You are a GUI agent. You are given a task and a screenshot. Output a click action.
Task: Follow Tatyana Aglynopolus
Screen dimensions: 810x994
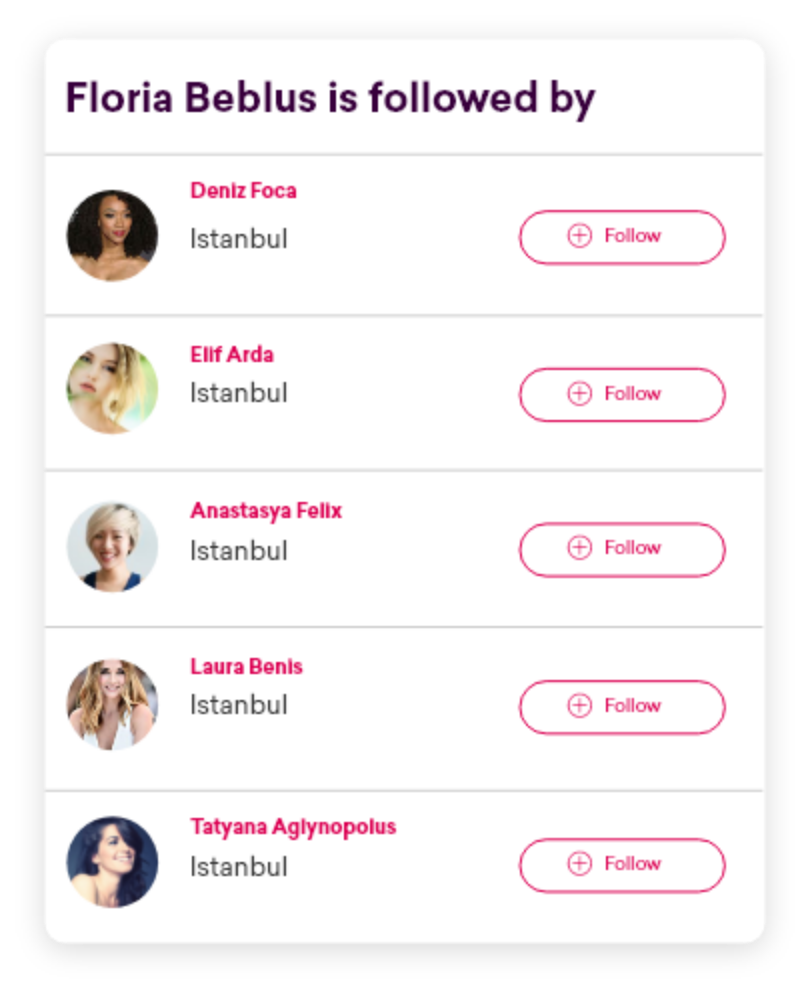pyautogui.click(x=621, y=865)
